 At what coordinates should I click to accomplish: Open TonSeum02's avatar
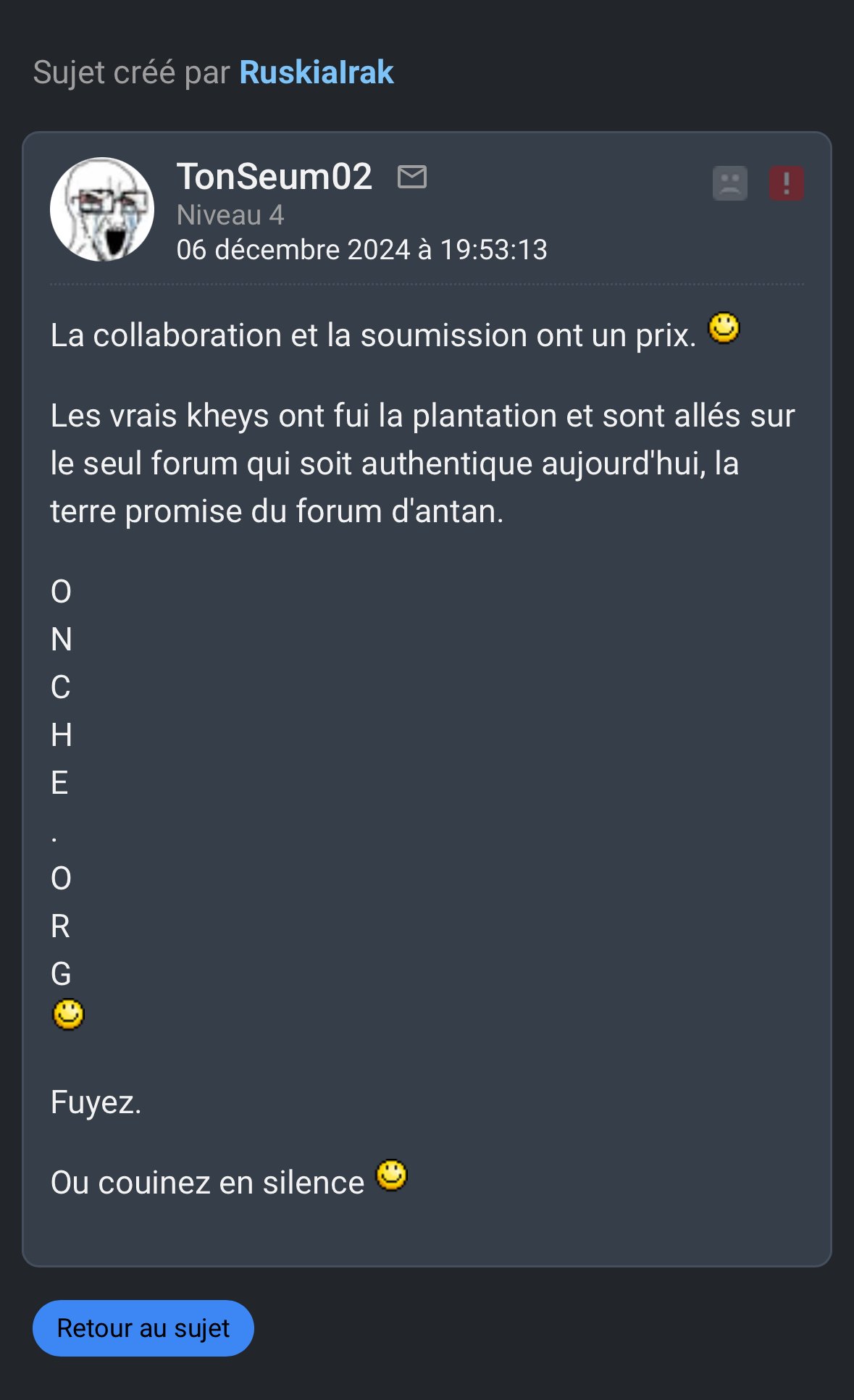tap(102, 209)
